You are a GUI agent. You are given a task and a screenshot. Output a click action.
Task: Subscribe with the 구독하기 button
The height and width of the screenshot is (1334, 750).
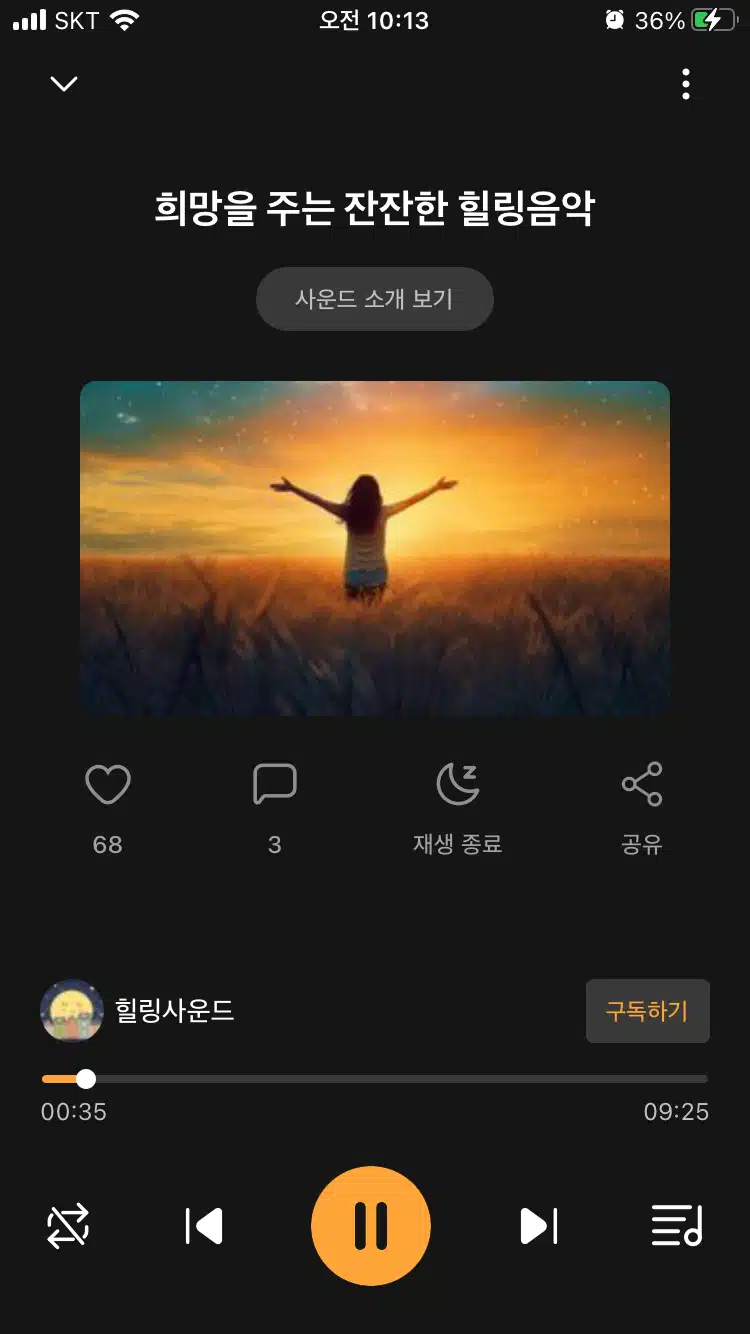(647, 1011)
